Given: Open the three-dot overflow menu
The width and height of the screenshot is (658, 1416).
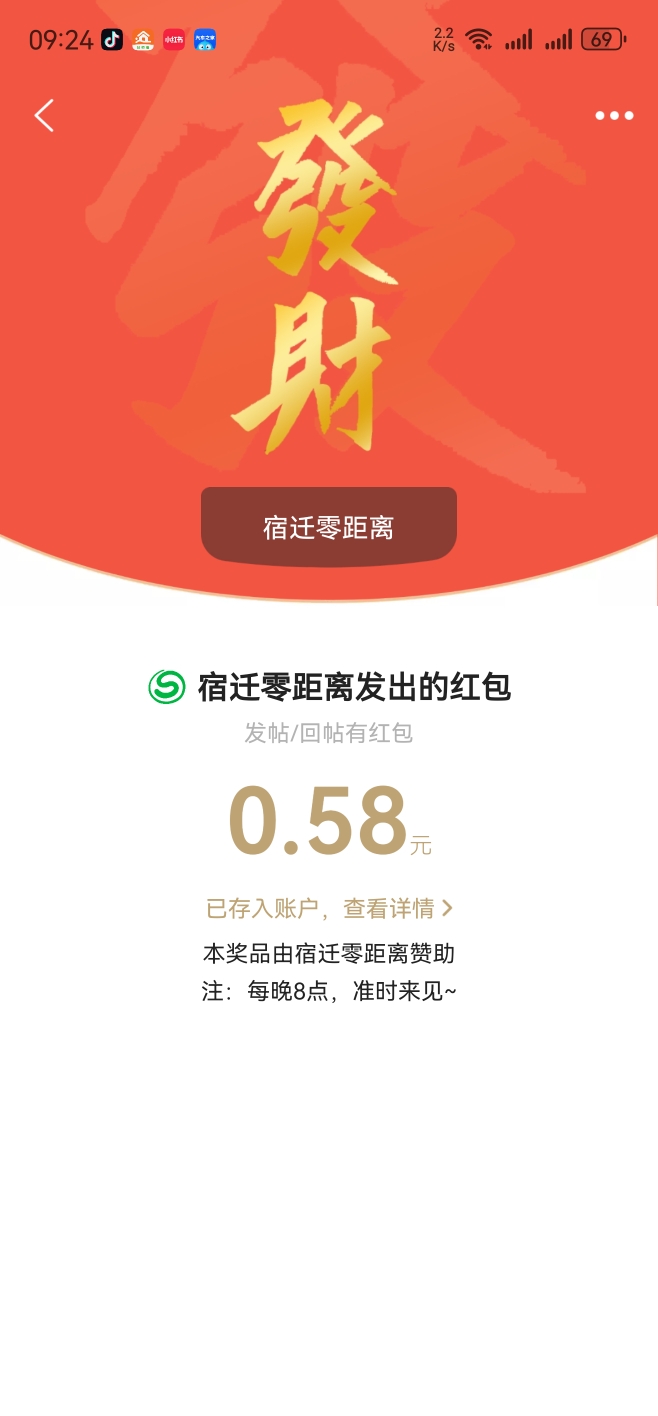Looking at the screenshot, I should (614, 116).
